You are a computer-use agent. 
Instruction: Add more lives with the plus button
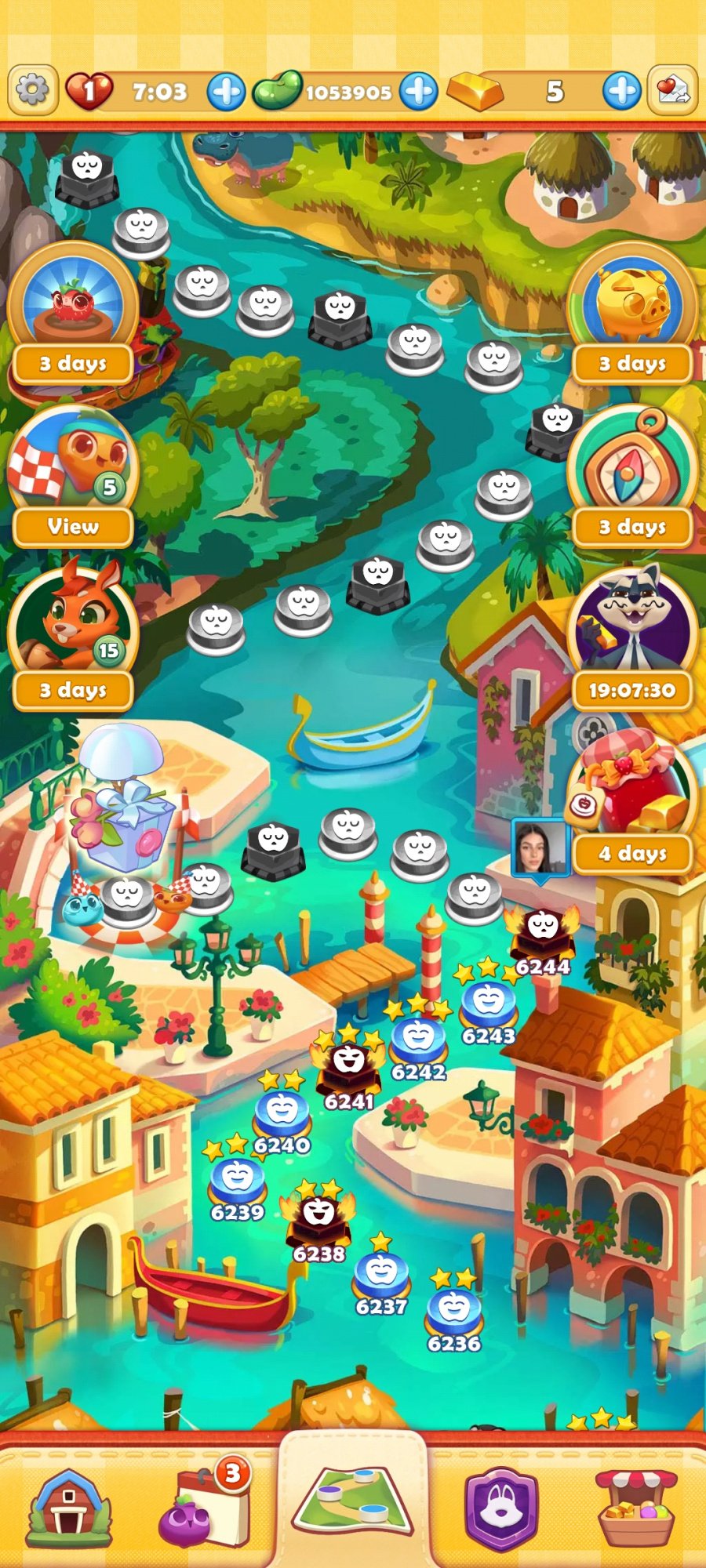point(226,92)
